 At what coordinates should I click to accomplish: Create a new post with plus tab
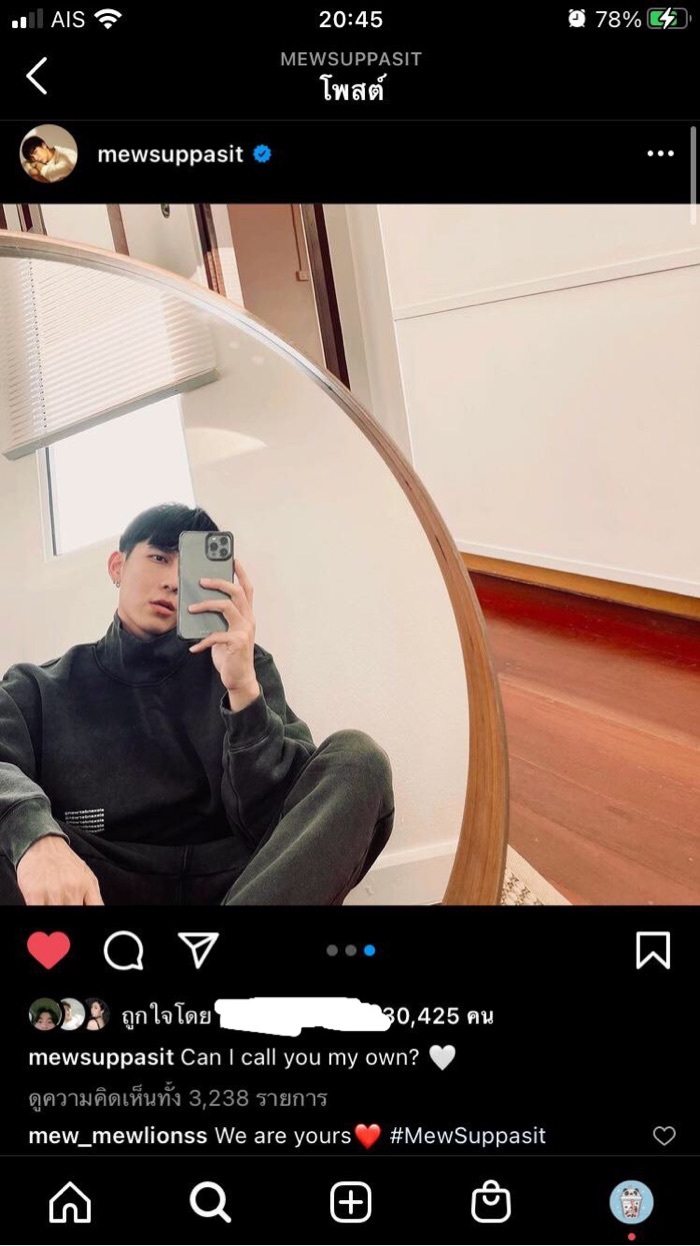[350, 1203]
